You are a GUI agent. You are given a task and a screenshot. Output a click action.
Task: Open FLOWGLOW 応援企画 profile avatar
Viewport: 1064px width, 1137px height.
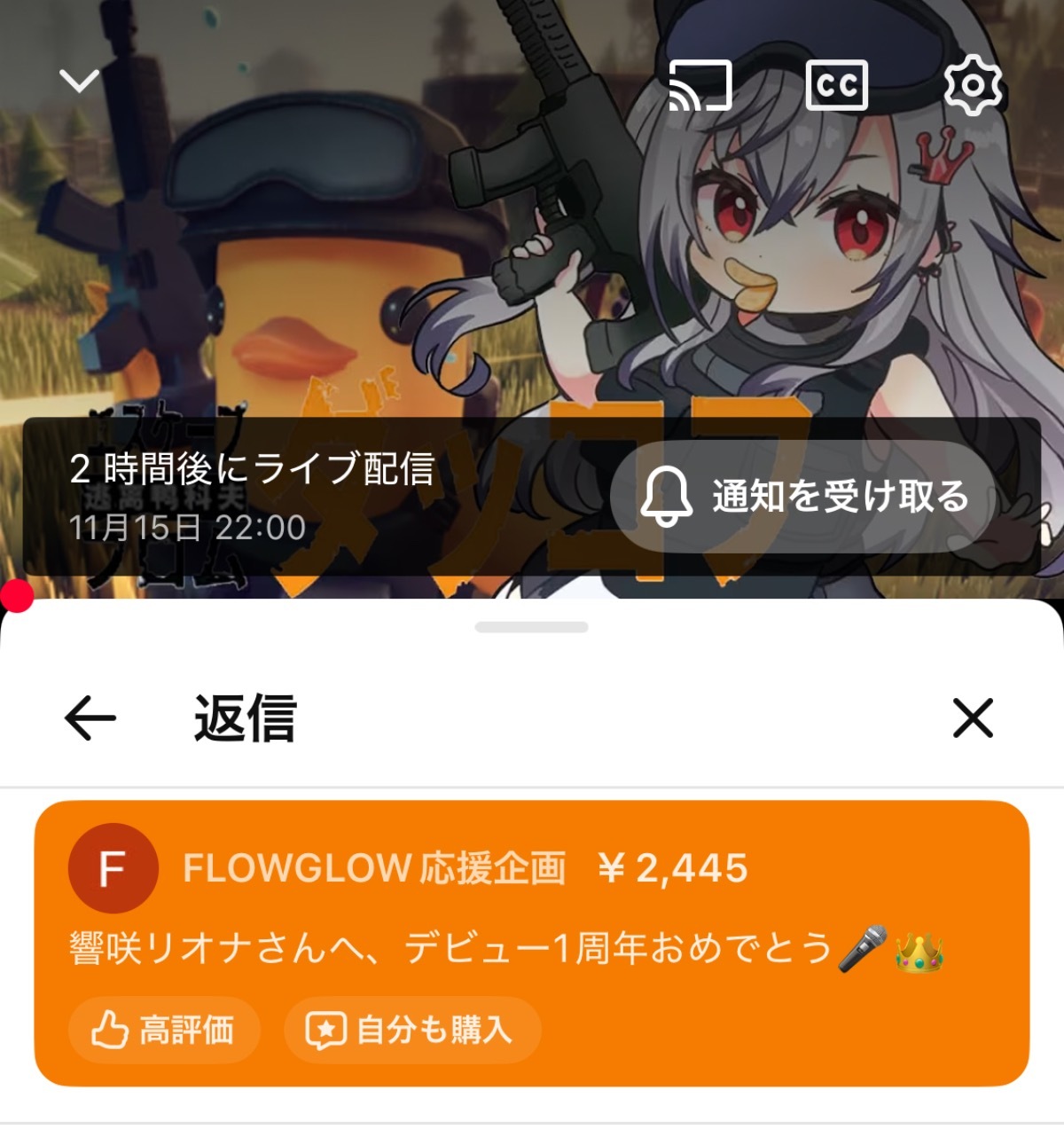coord(113,868)
